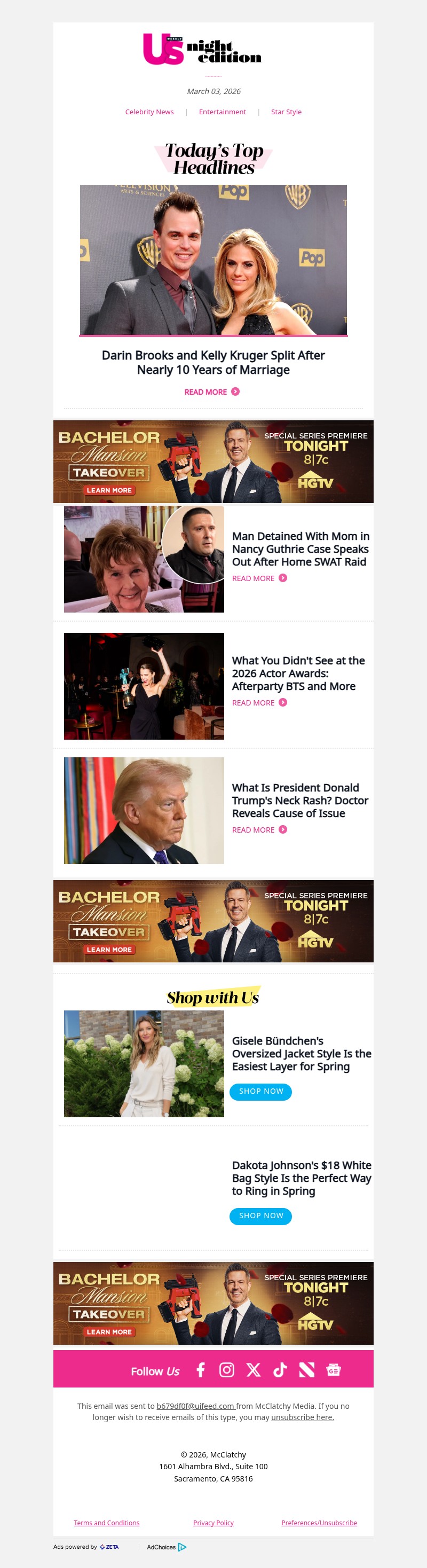Shop Dakota Johnson's $18 white bag
This screenshot has height=1568, width=427.
260,1216
